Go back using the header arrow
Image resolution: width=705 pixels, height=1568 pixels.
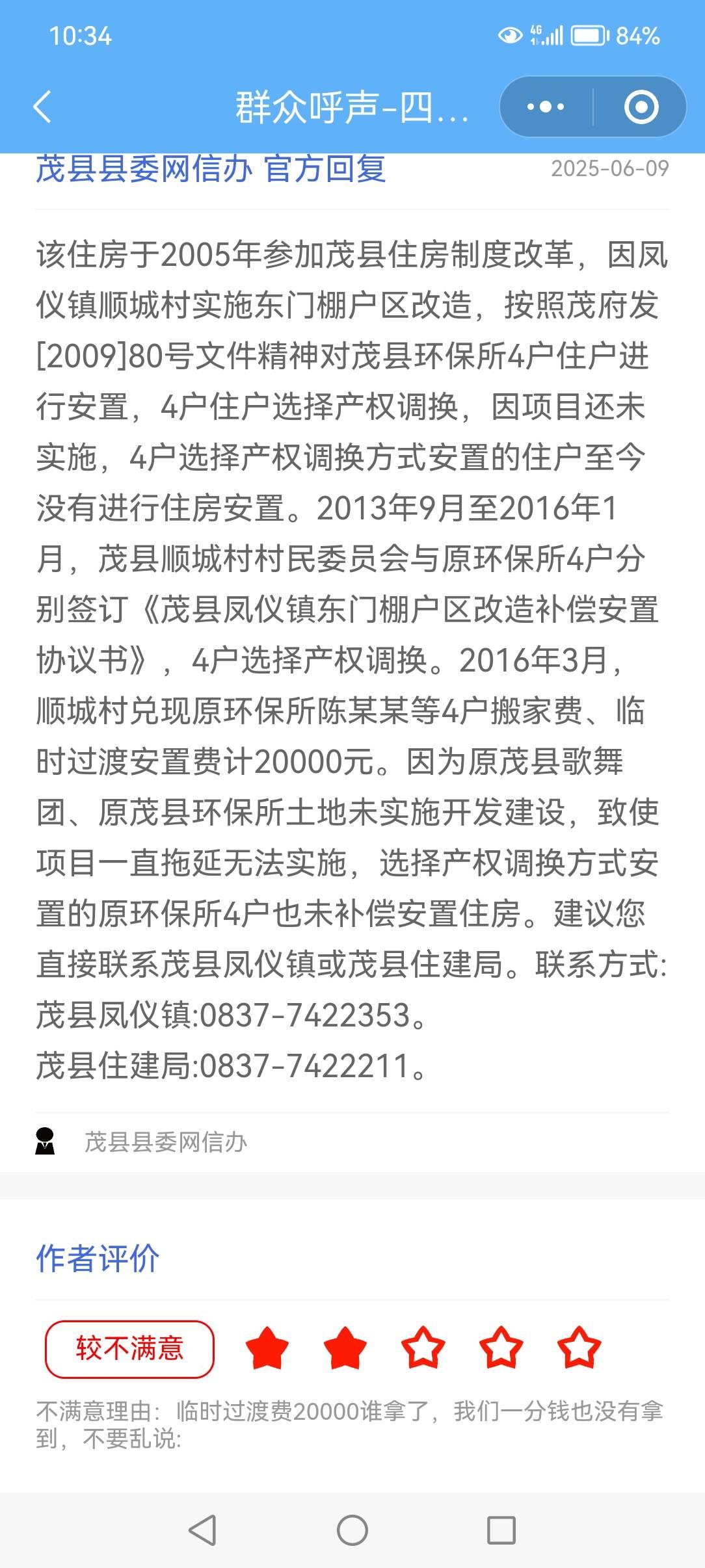tap(42, 107)
